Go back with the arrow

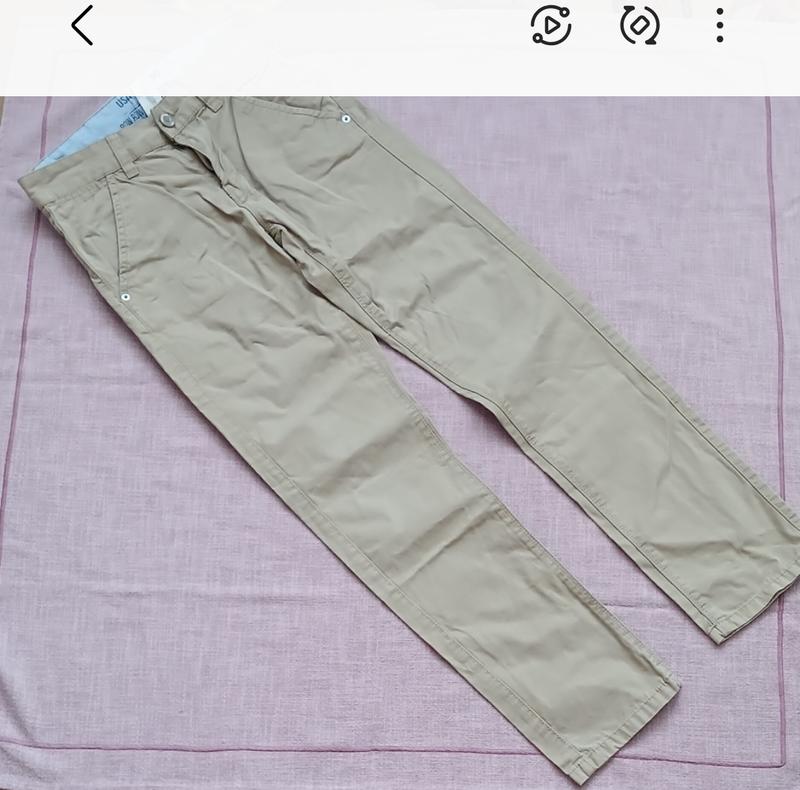click(x=83, y=26)
